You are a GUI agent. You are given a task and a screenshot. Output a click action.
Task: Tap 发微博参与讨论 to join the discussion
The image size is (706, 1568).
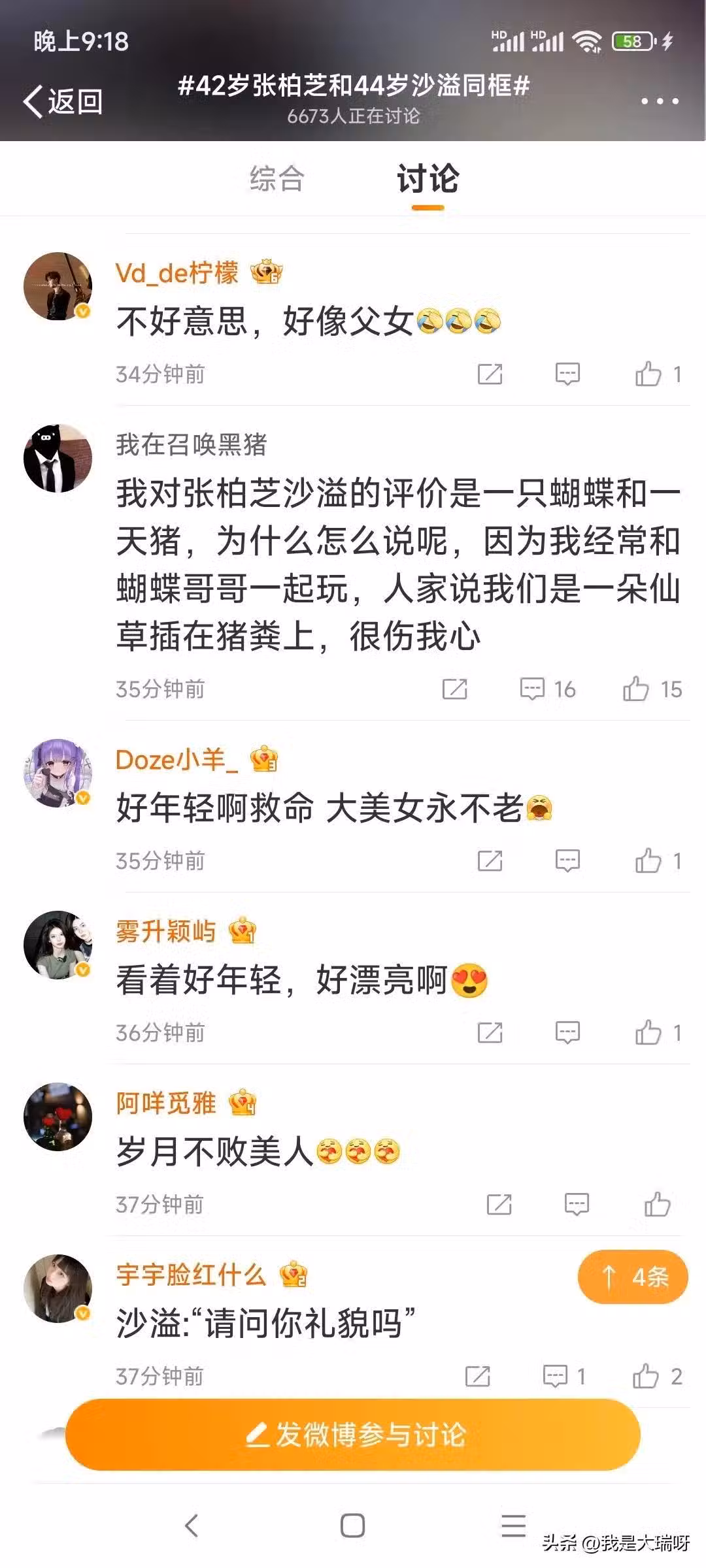tap(353, 1435)
